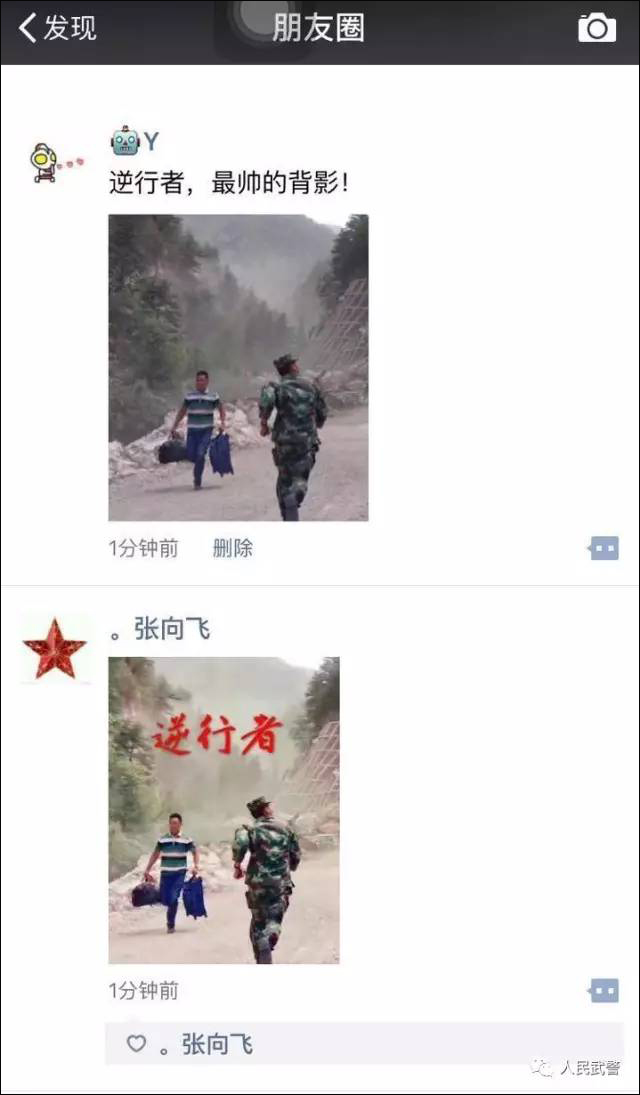View the 逆行者 photo in 张向飞's post
The height and width of the screenshot is (1095, 640).
click(223, 810)
